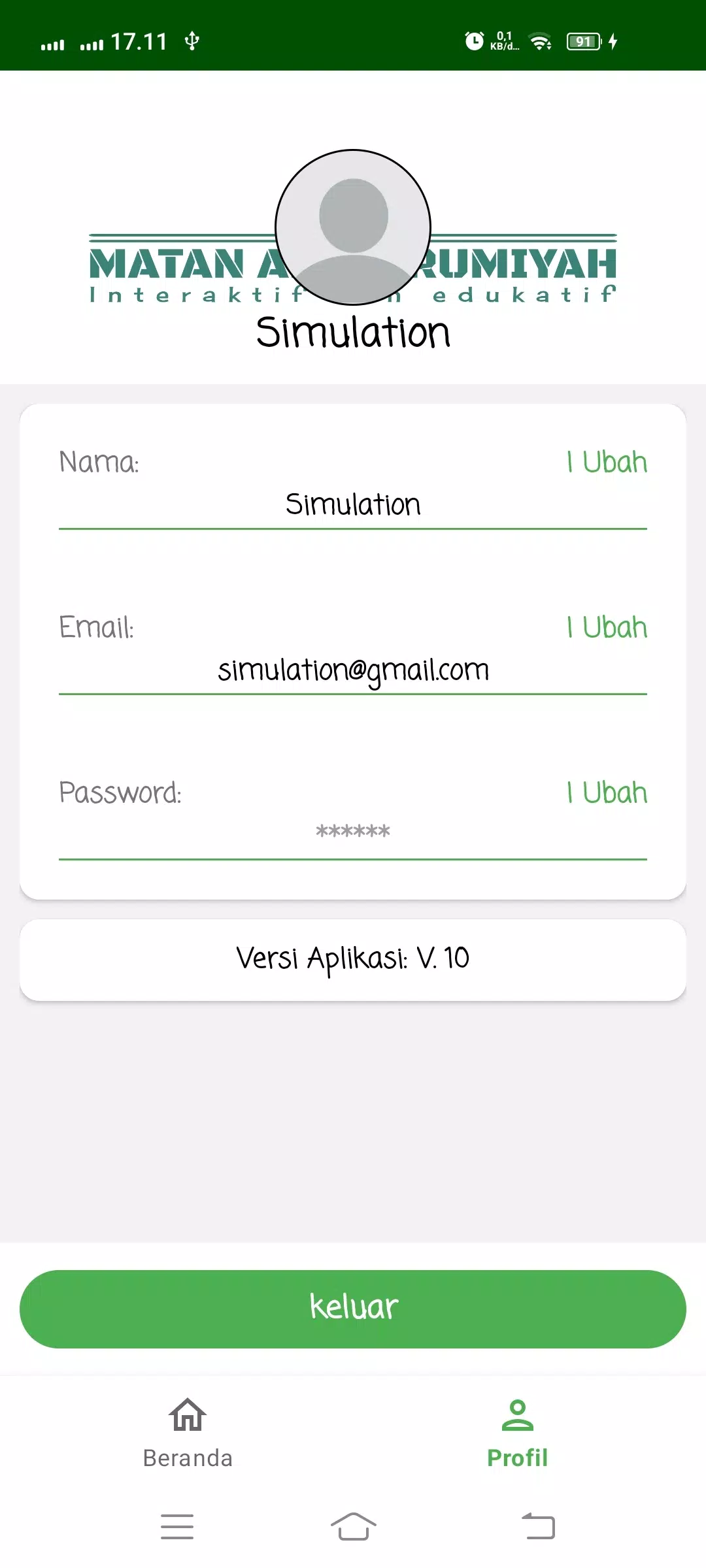The image size is (706, 1568).
Task: Tap the profile avatar picture
Action: pyautogui.click(x=353, y=227)
